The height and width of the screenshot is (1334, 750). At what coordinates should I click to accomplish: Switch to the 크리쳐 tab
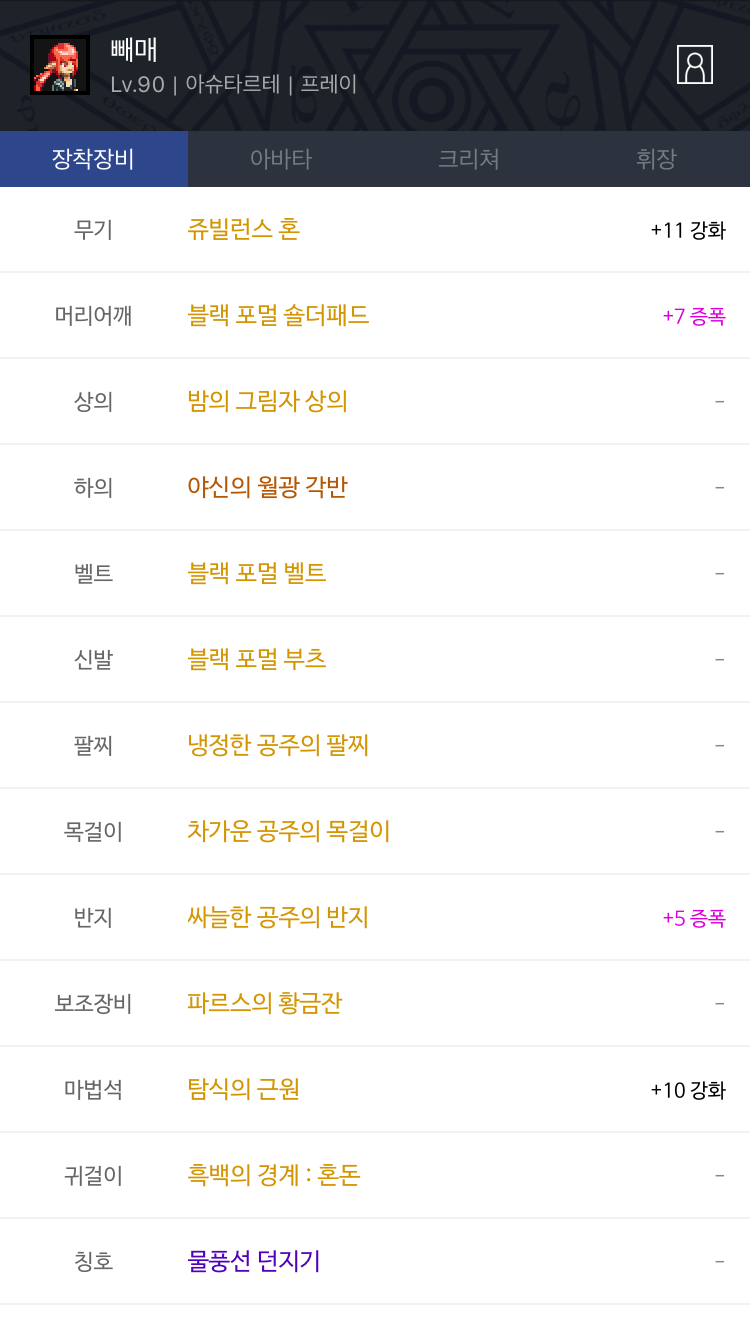click(468, 159)
